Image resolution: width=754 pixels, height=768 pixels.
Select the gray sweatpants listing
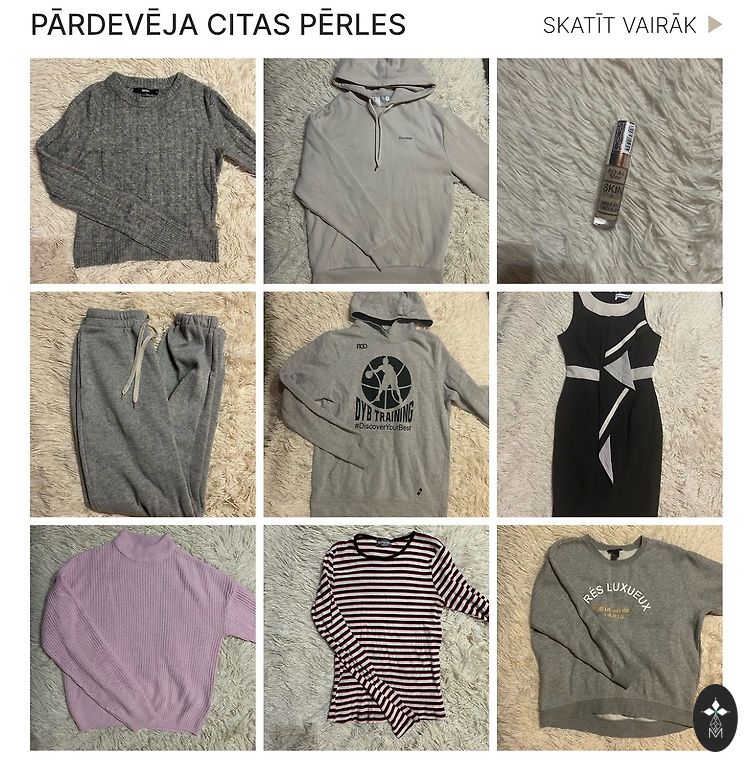143,404
